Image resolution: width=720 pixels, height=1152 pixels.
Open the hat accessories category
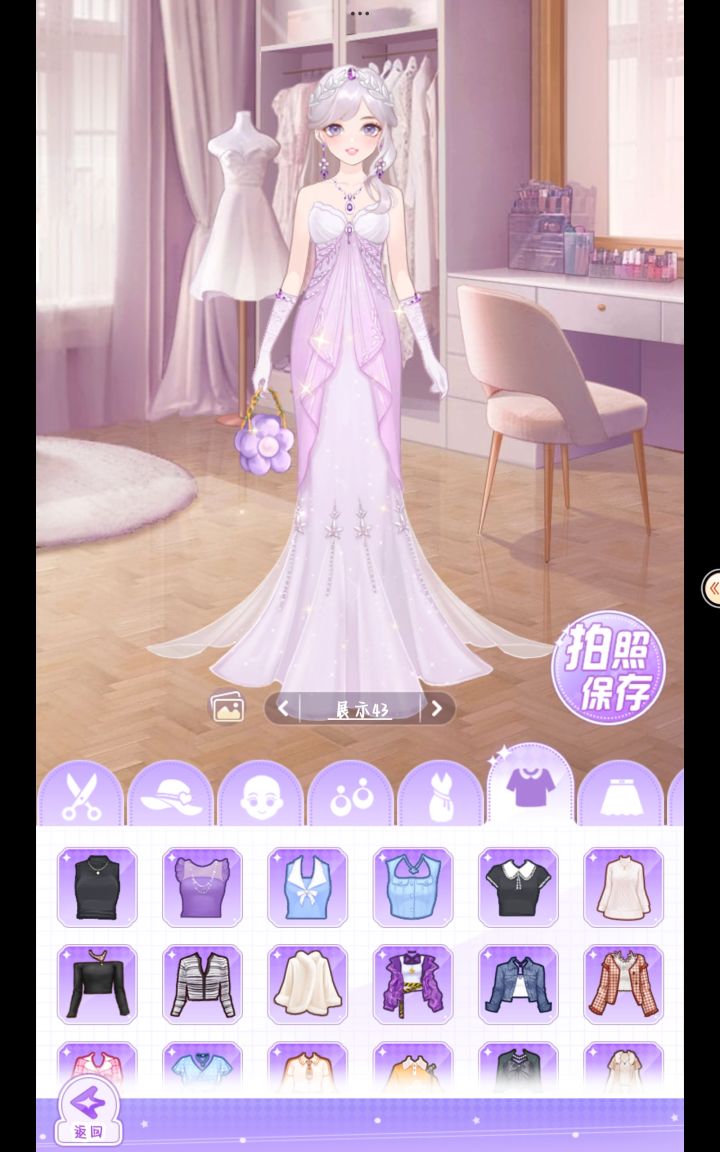click(x=170, y=791)
